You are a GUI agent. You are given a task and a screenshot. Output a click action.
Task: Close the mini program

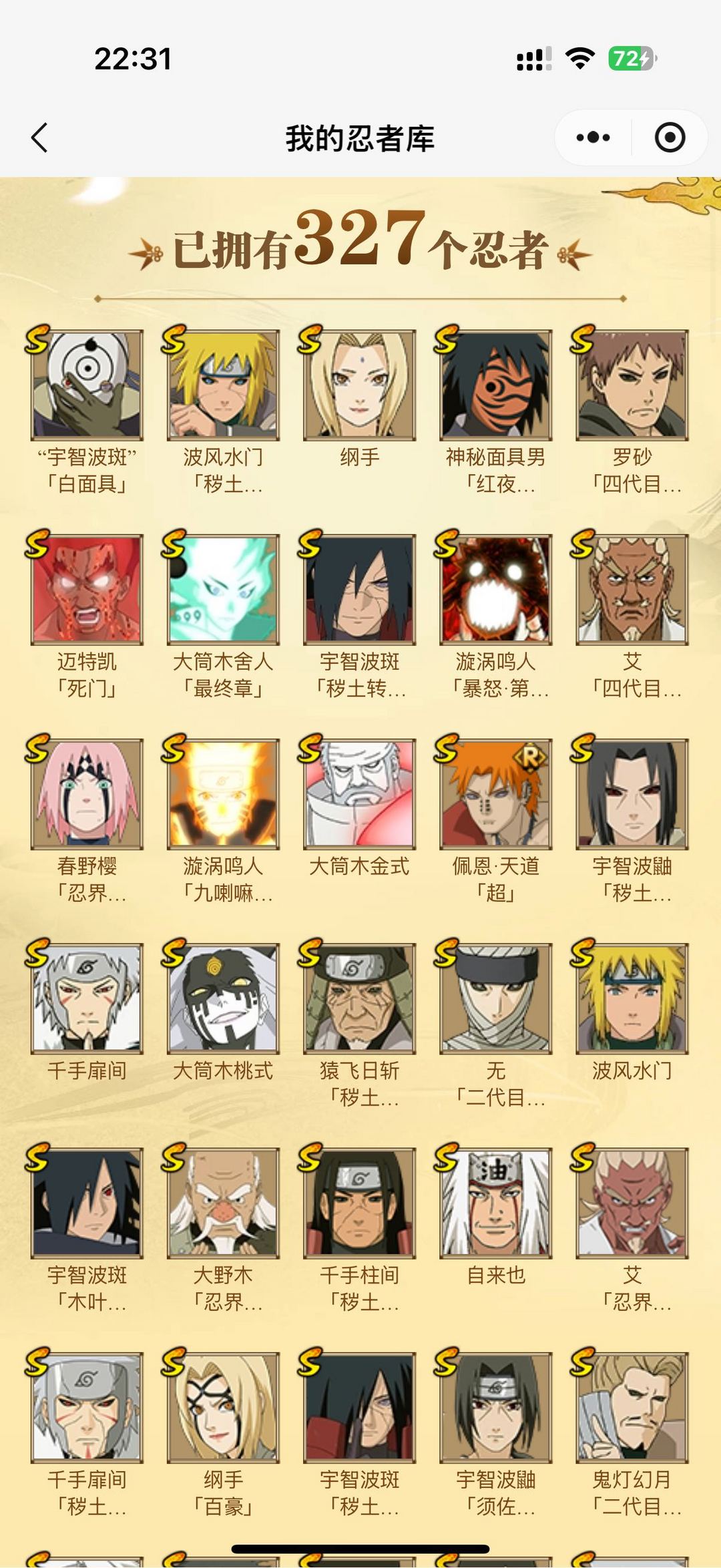click(670, 138)
